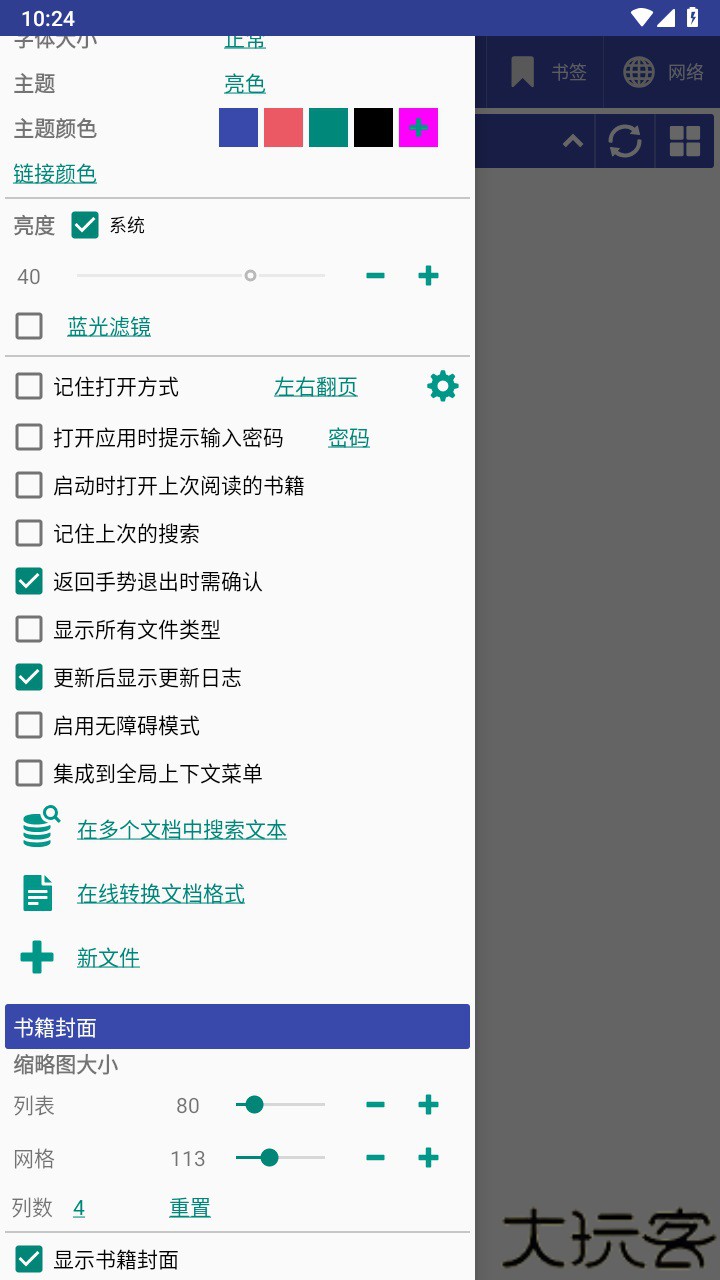Pick the pink-red theme color swatch
This screenshot has width=720, height=1280.
click(283, 128)
